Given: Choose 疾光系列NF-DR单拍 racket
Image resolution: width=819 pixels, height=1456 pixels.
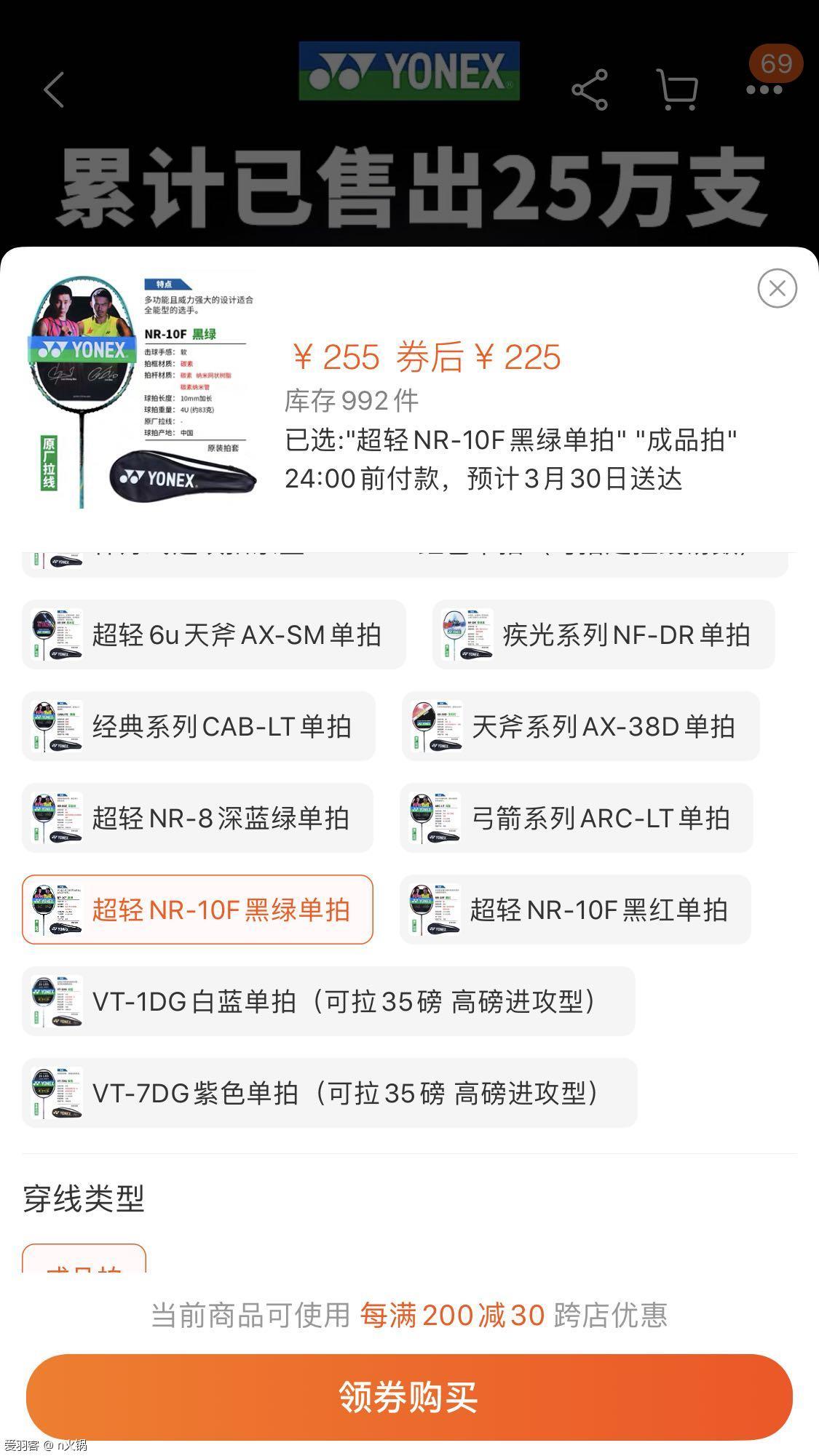Looking at the screenshot, I should (x=604, y=634).
